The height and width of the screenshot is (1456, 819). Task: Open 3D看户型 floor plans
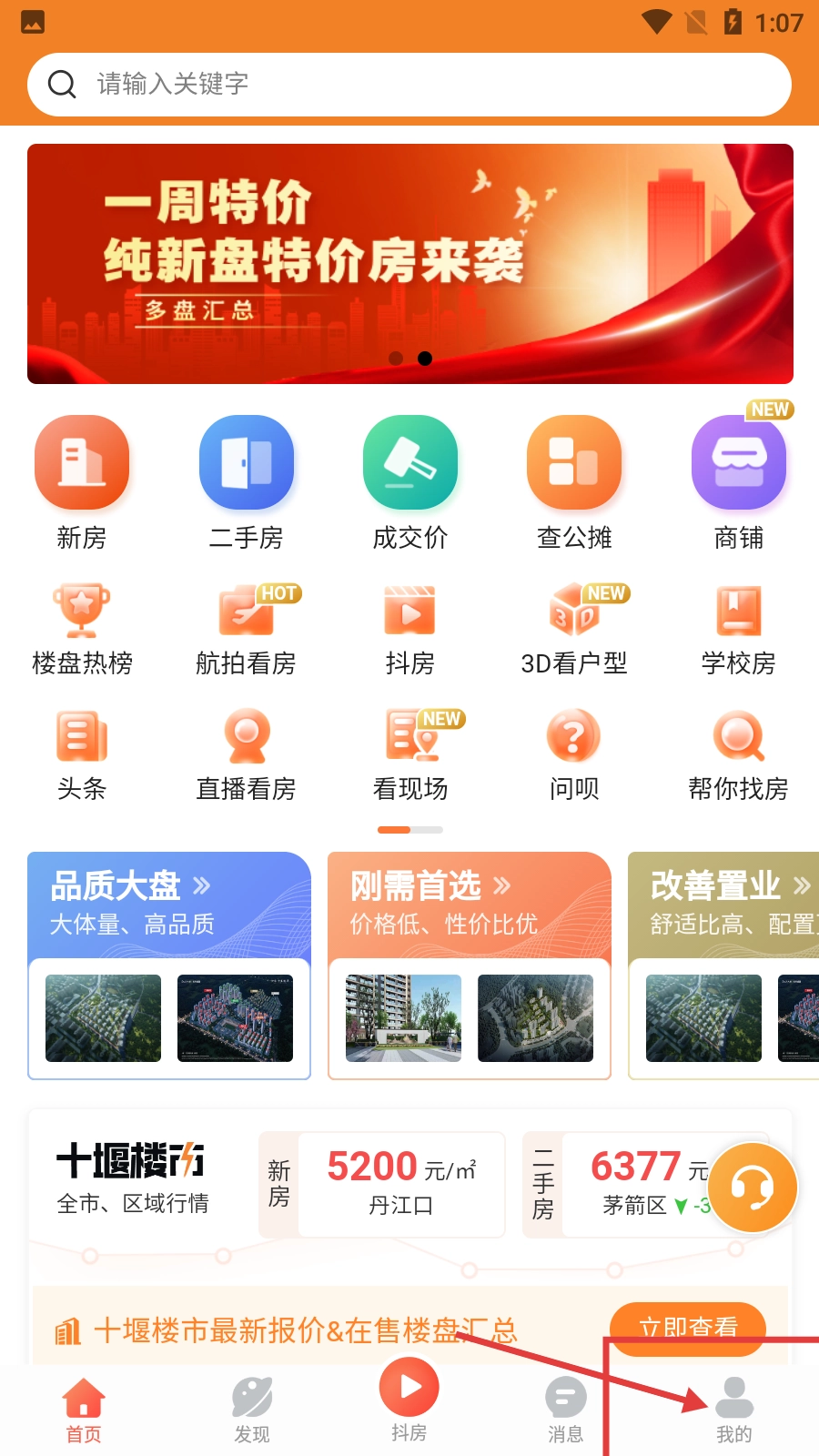click(573, 630)
